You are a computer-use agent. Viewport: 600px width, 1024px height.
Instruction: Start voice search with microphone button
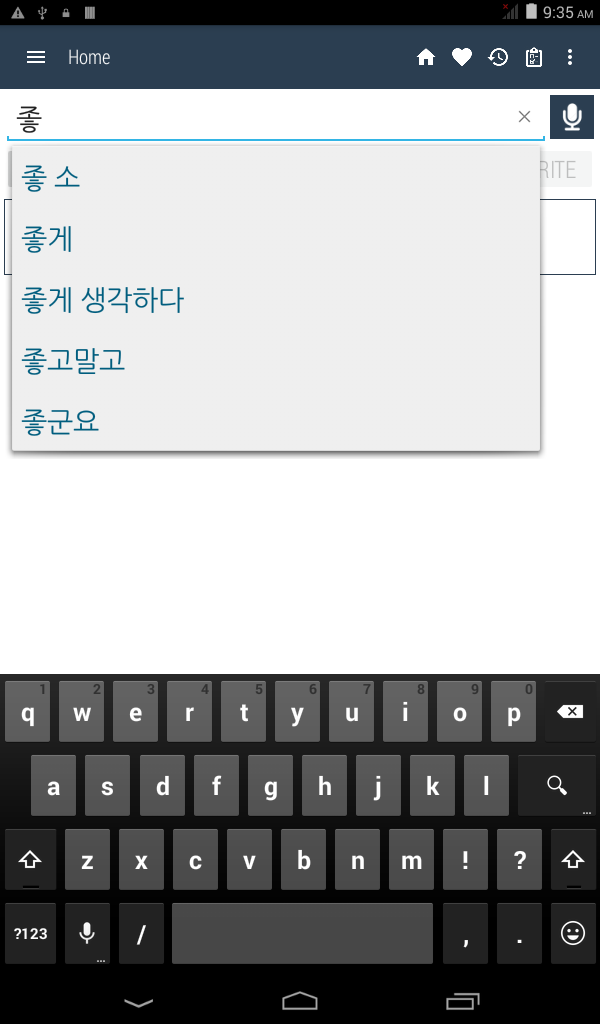pos(572,117)
